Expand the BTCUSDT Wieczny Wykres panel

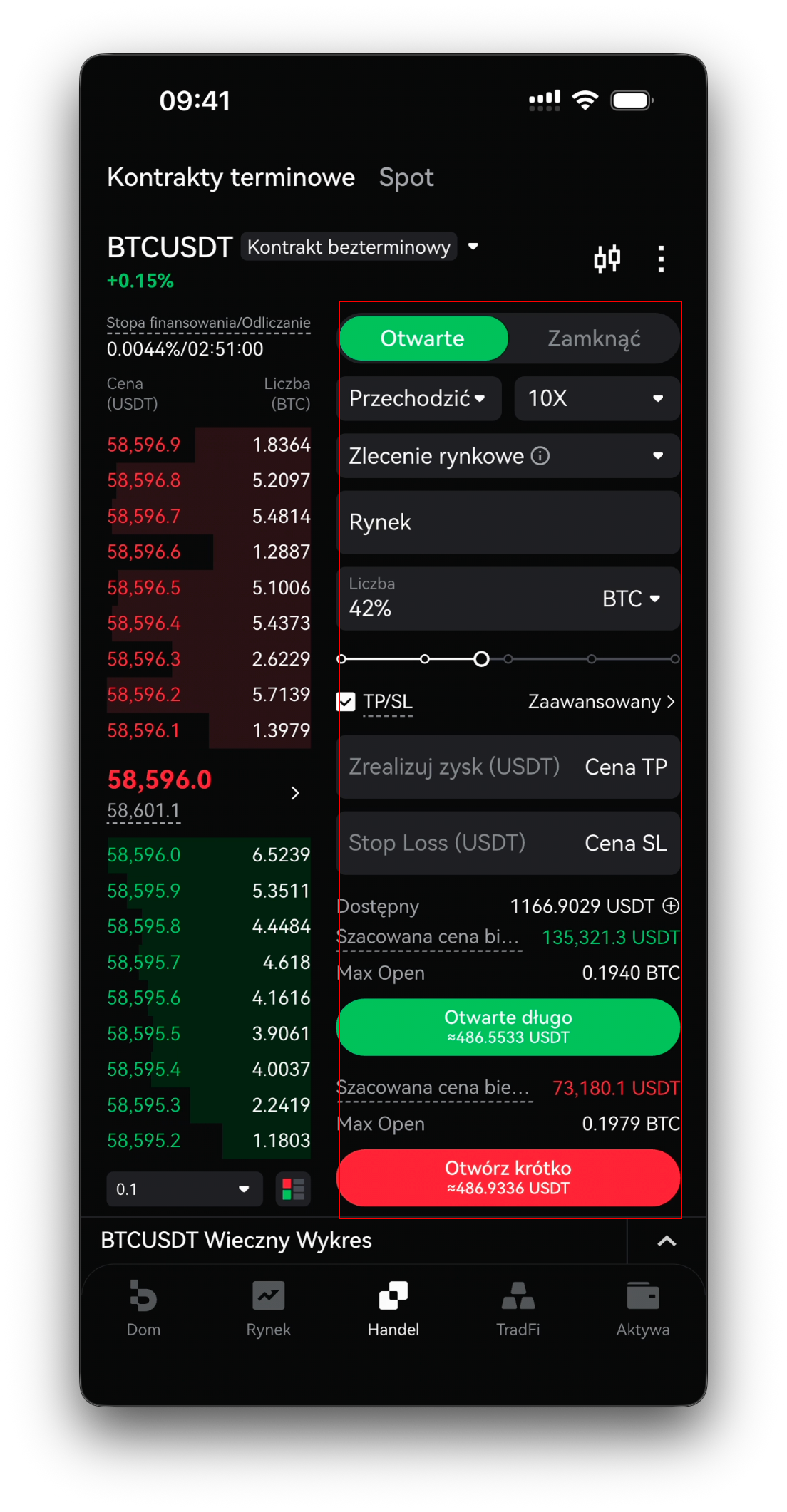[x=667, y=1241]
